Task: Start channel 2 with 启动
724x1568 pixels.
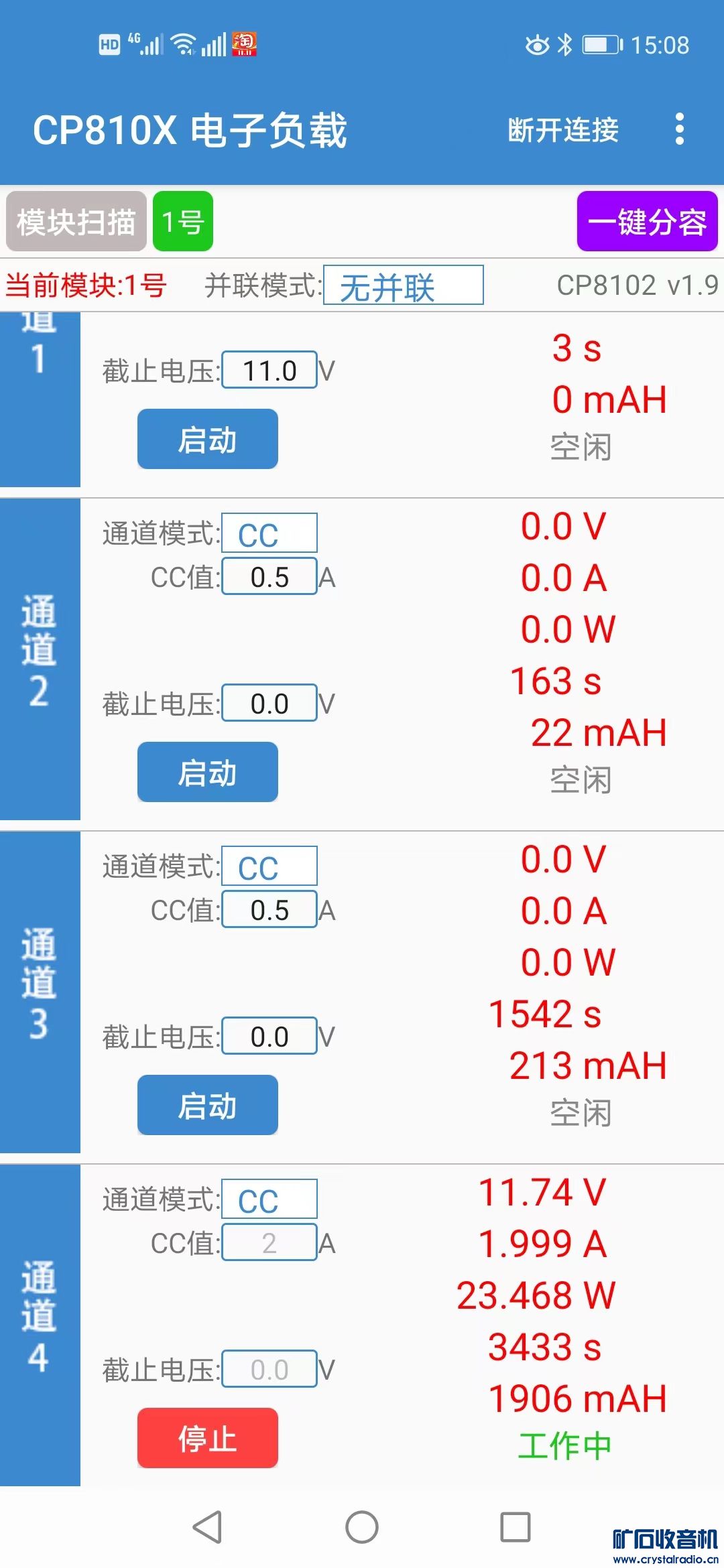Action: click(208, 773)
